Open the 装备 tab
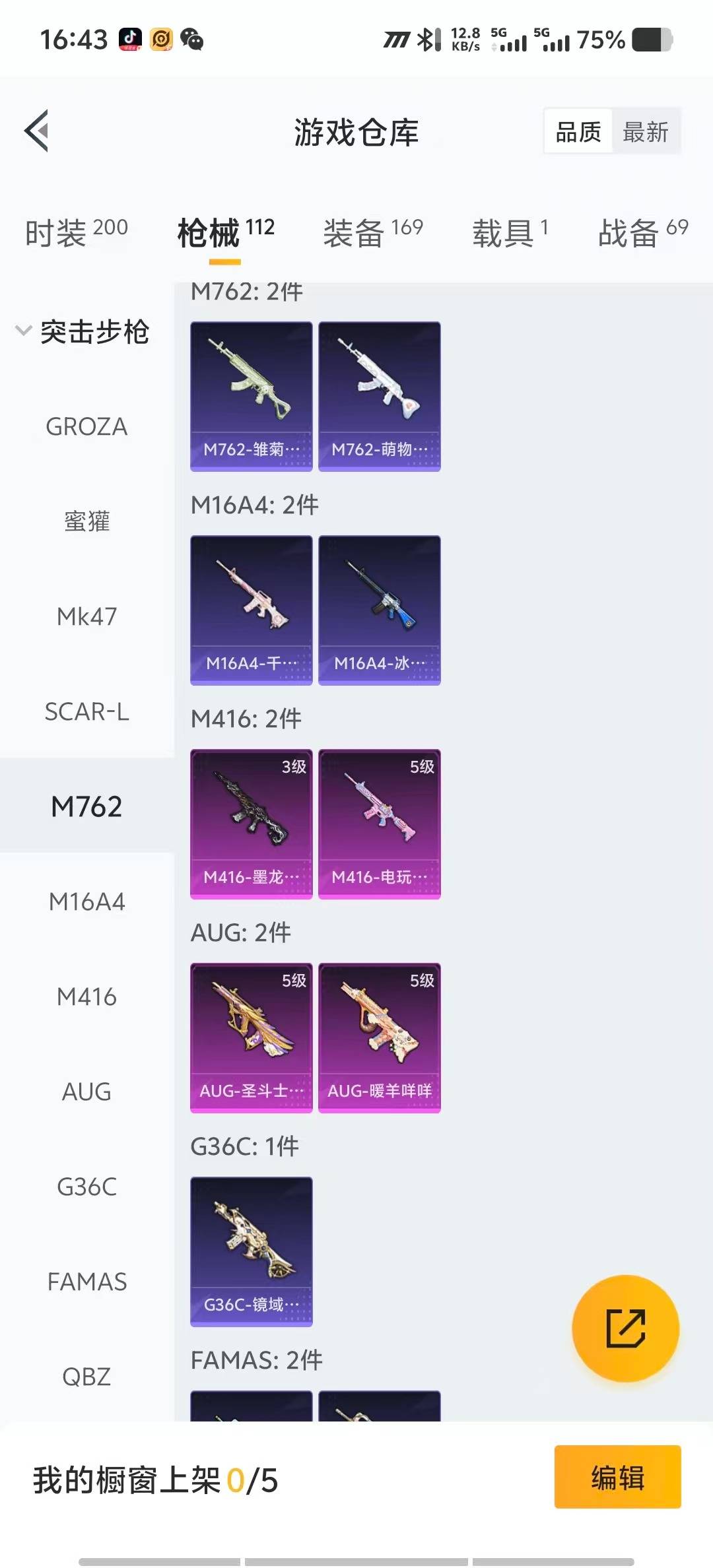The width and height of the screenshot is (713, 1568). [x=372, y=232]
